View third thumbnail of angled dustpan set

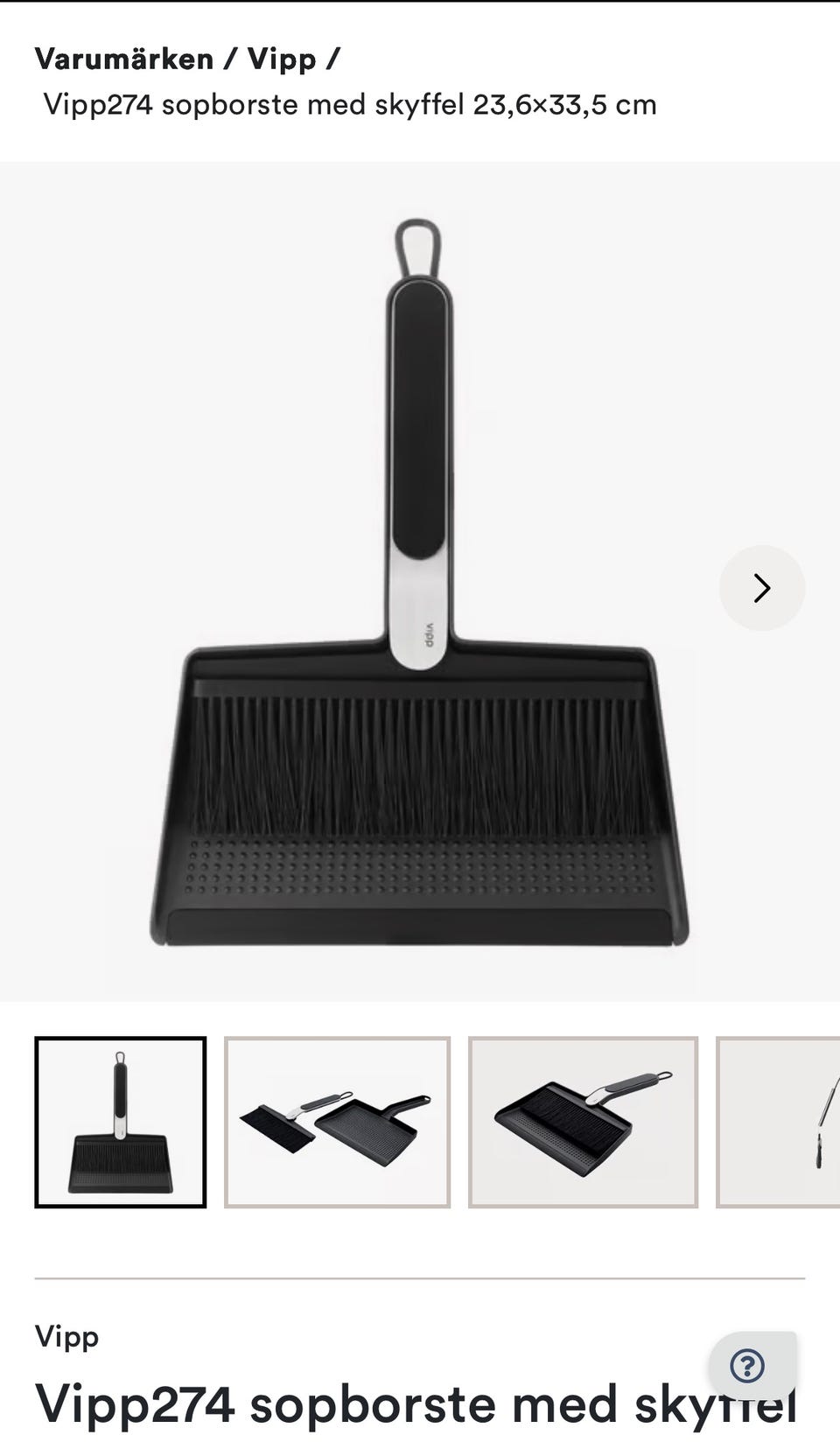pyautogui.click(x=583, y=1122)
